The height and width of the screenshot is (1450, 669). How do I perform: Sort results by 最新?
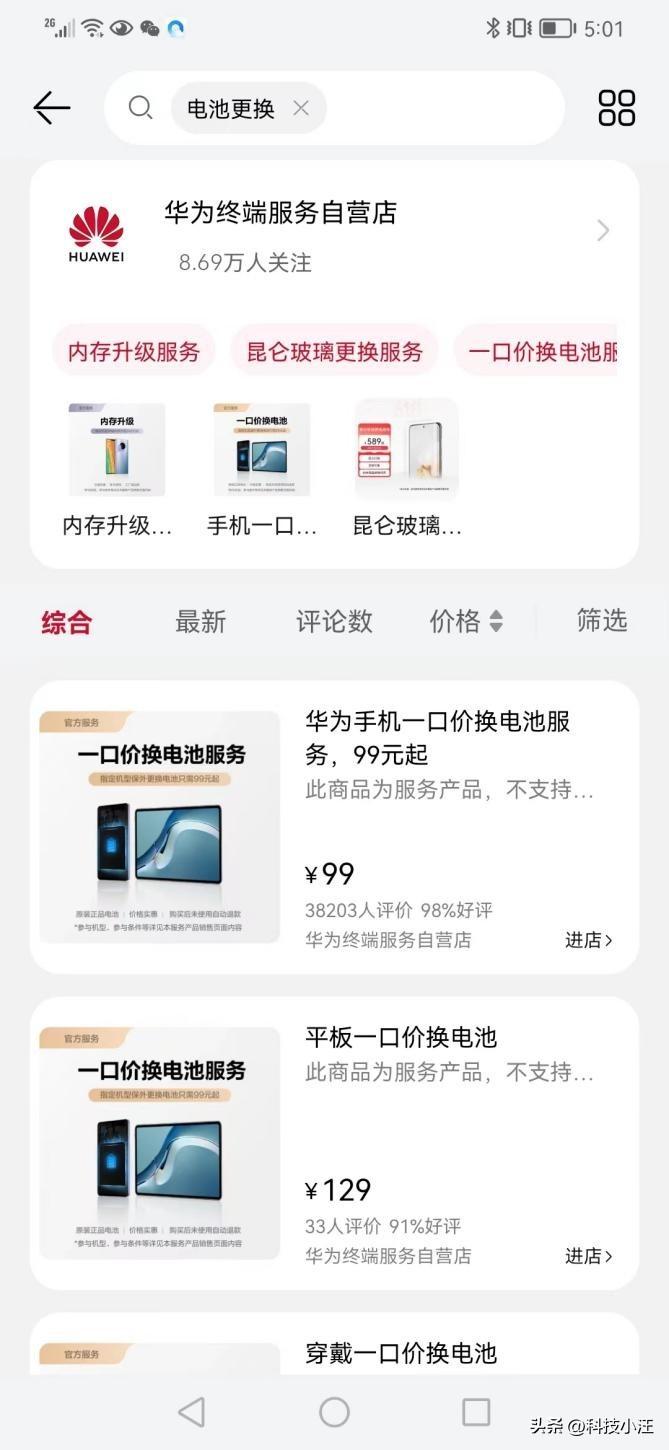200,622
